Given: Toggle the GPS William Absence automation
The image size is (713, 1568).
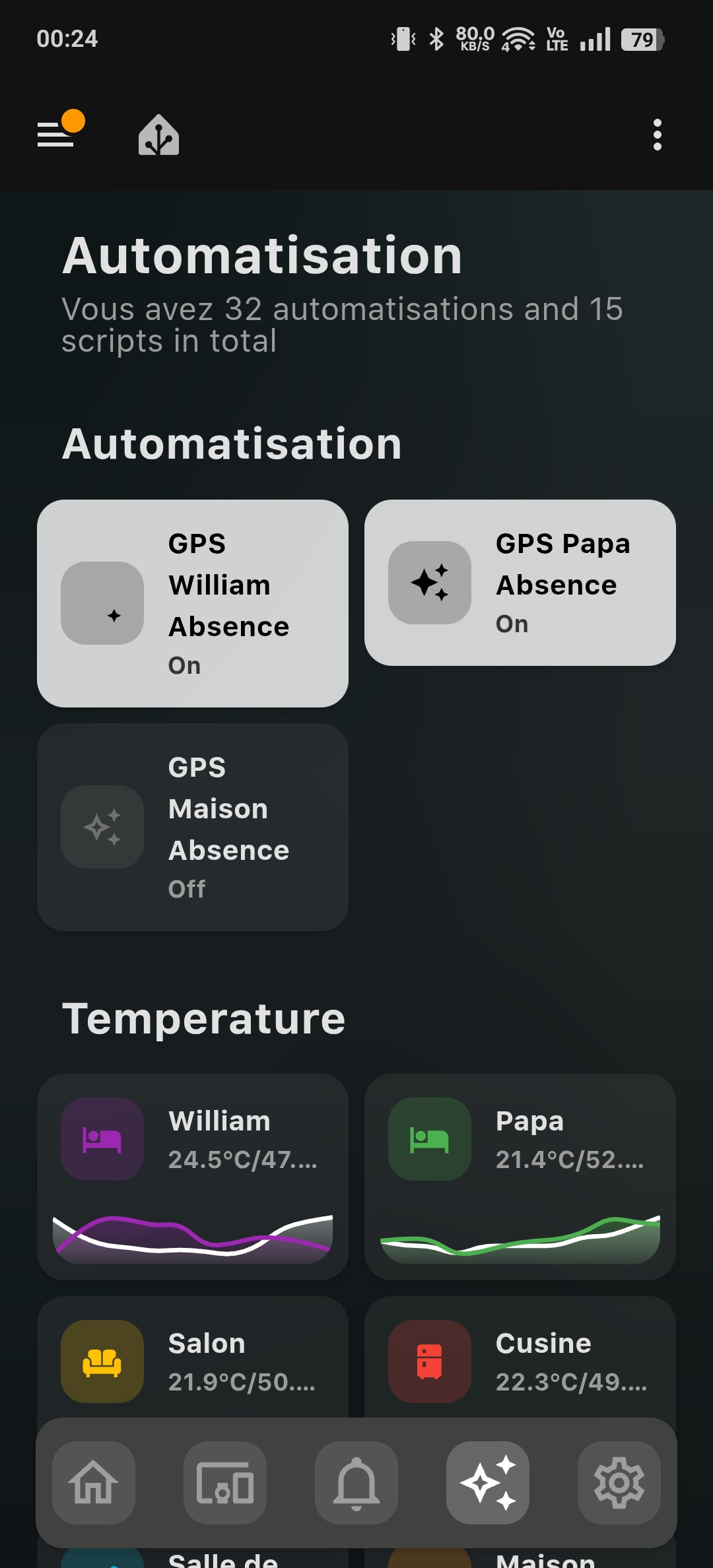Looking at the screenshot, I should tap(193, 603).
